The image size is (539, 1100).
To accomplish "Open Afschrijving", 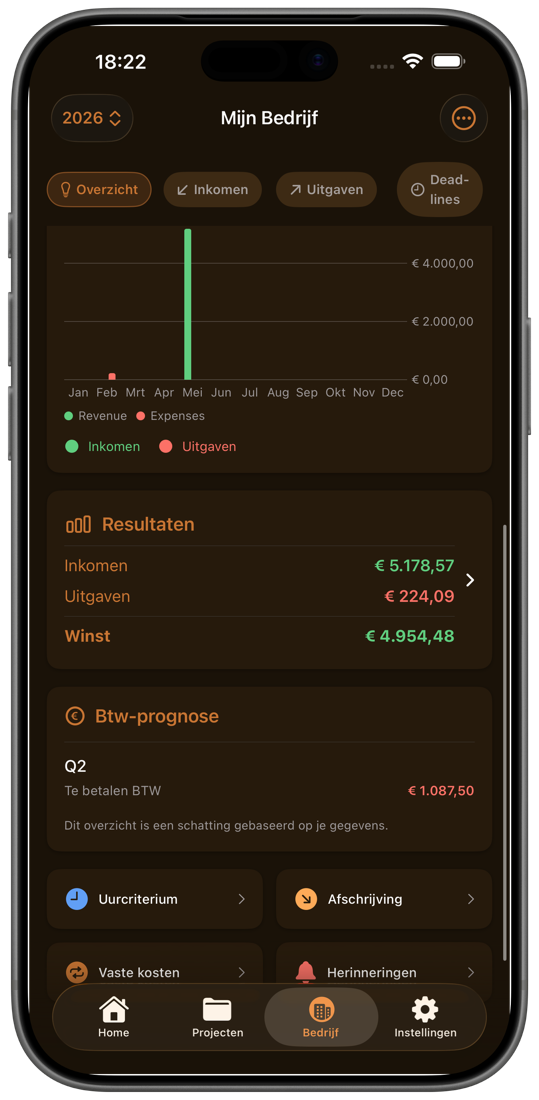I will click(x=384, y=899).
